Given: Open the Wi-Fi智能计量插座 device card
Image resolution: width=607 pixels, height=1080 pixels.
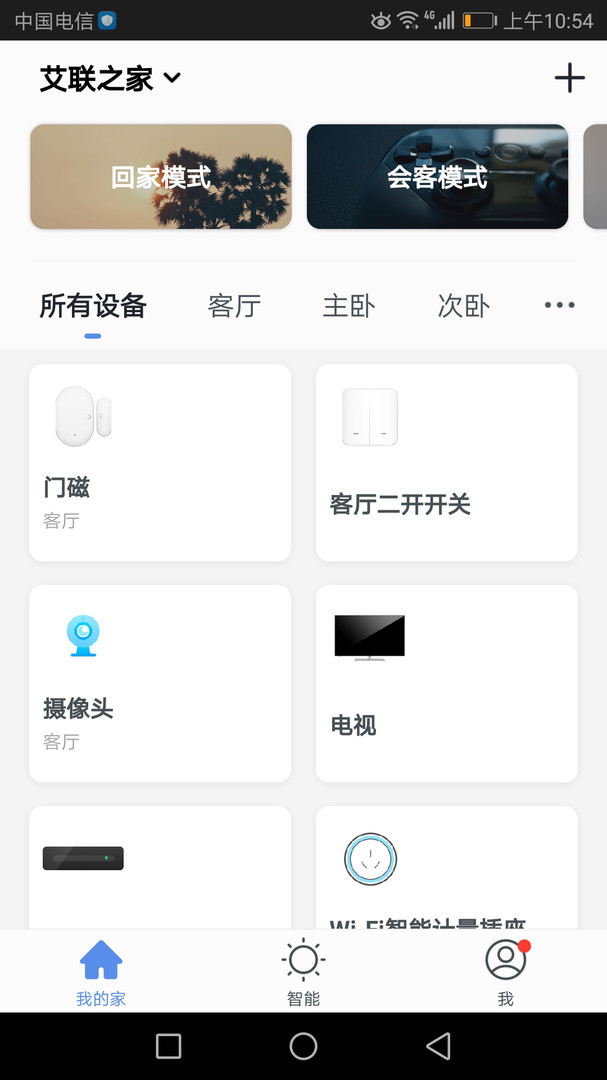Looking at the screenshot, I should coord(446,870).
